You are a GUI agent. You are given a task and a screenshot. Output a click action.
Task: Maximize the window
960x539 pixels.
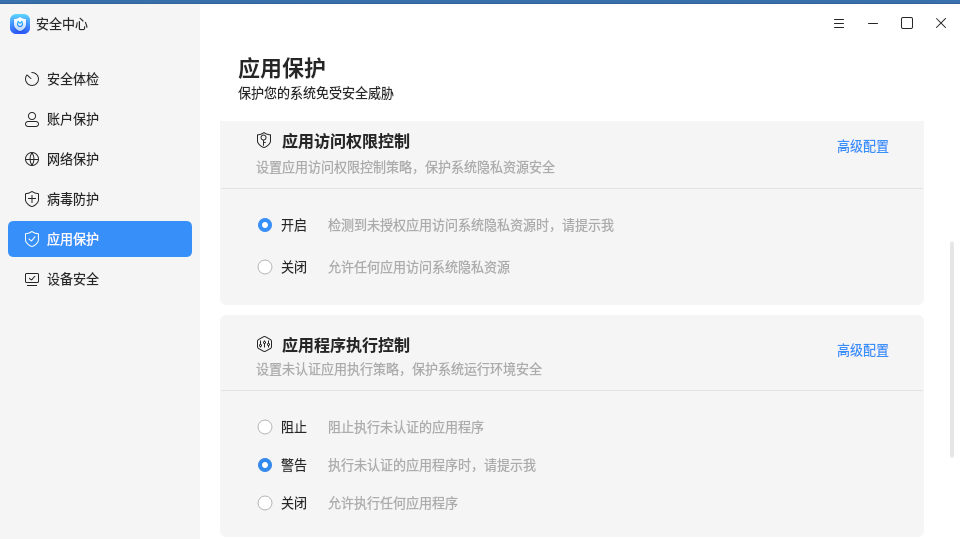click(907, 23)
